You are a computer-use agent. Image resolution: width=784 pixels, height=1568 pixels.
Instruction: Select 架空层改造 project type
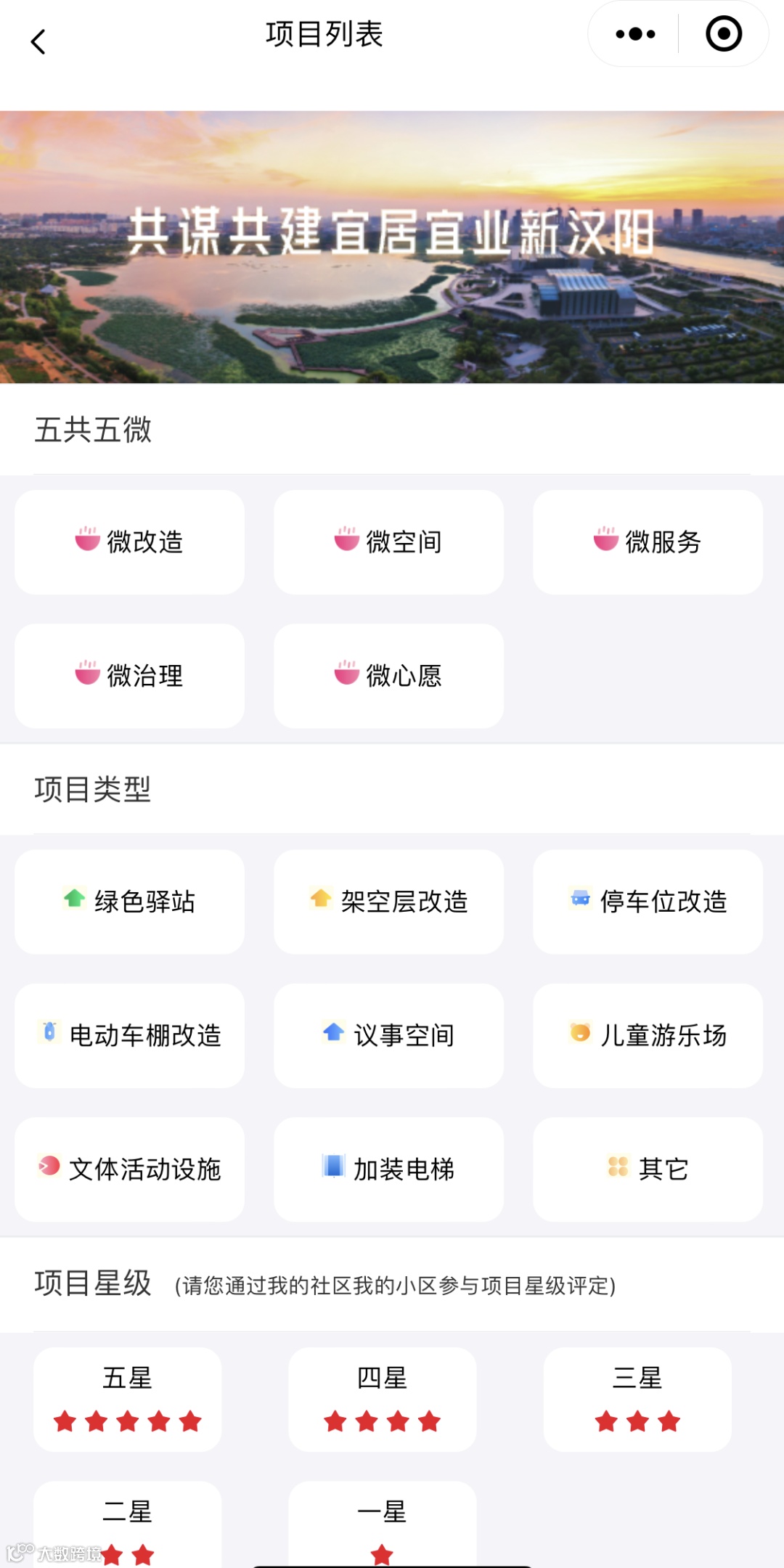point(388,902)
